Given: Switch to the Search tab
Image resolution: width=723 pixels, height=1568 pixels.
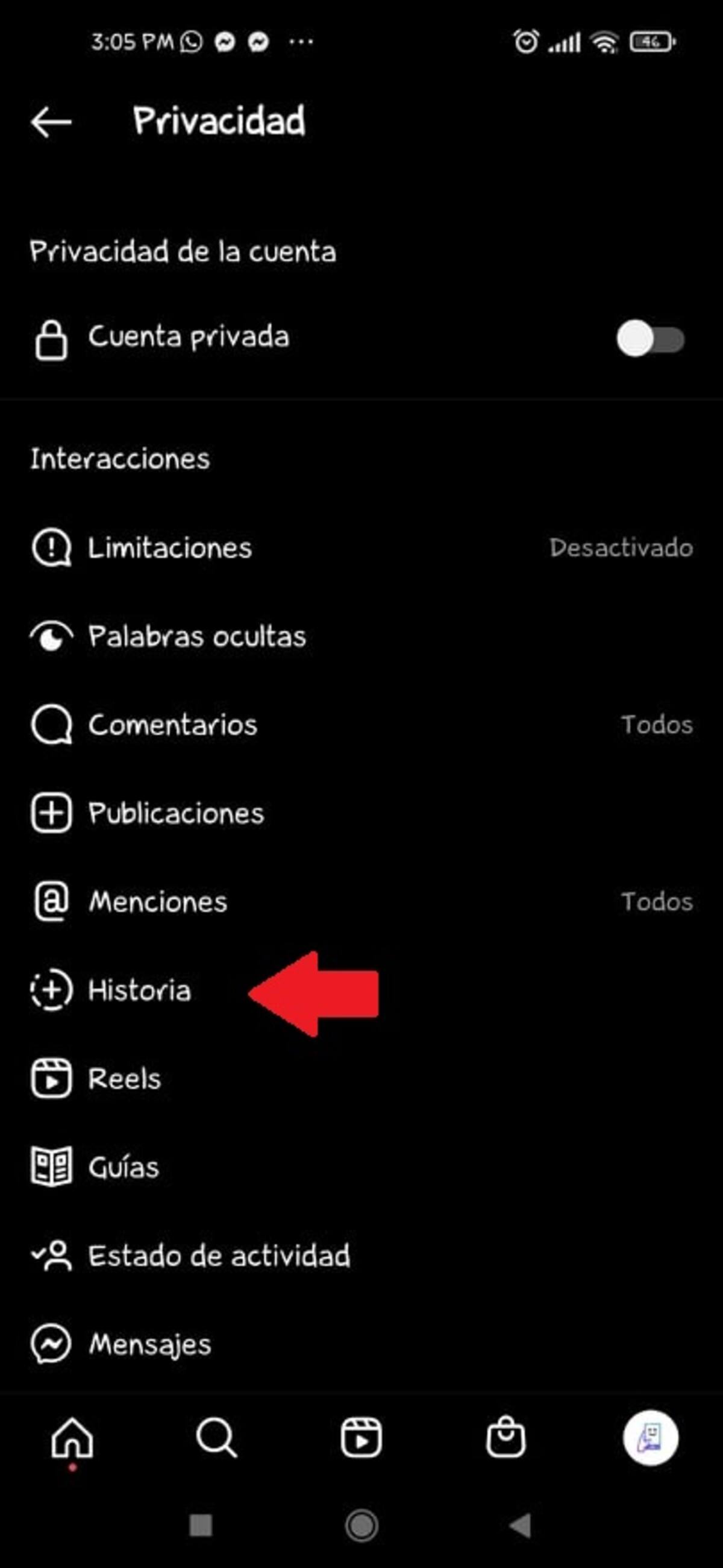Looking at the screenshot, I should [x=217, y=1438].
